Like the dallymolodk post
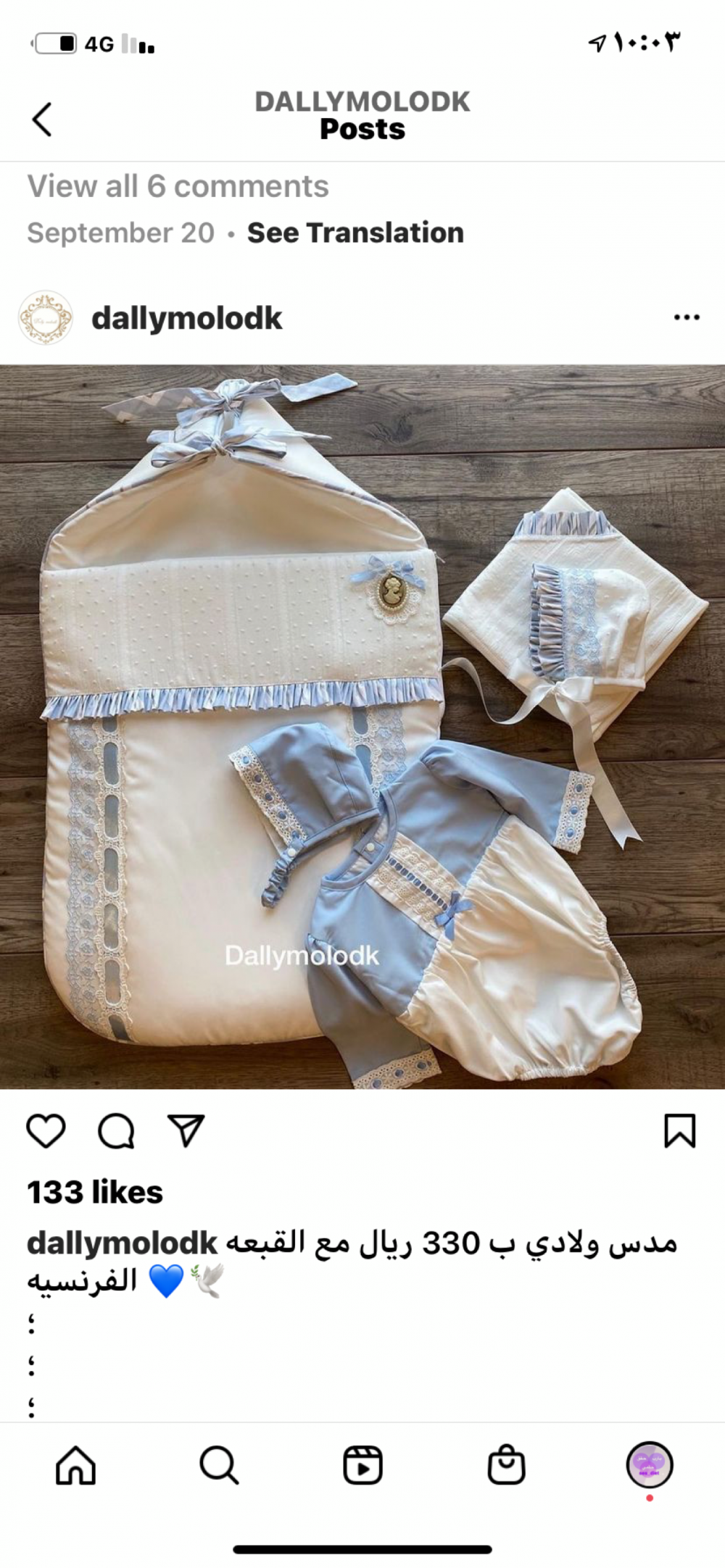 (x=46, y=1130)
